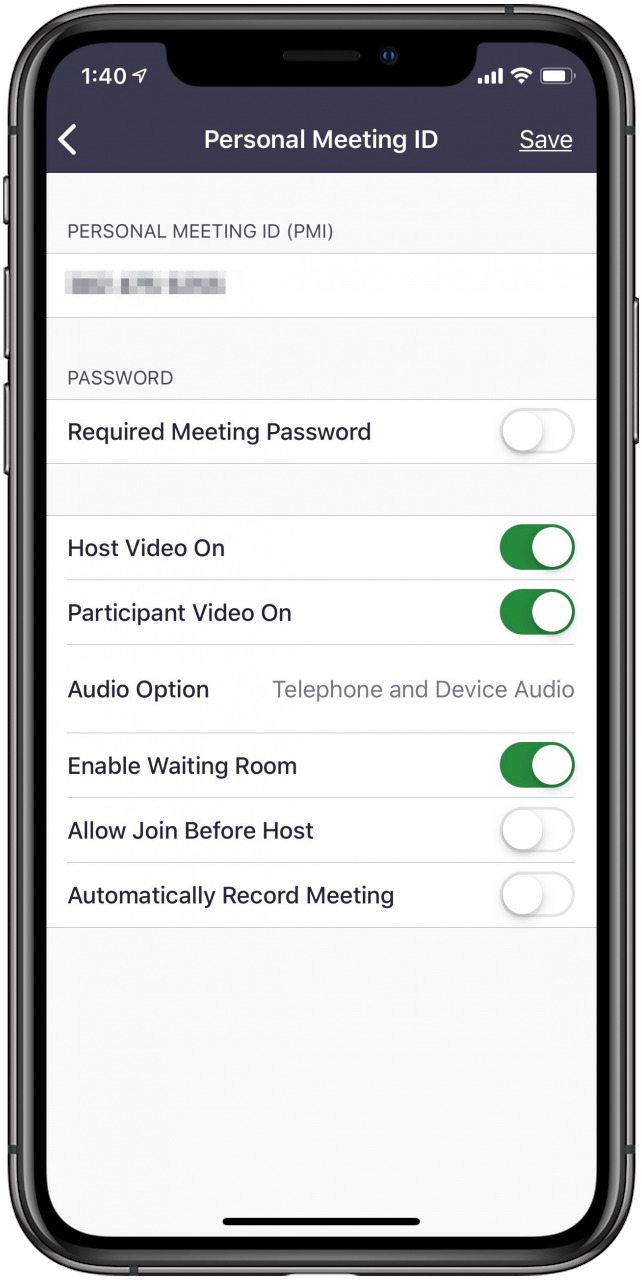Open the Audio Option setting
This screenshot has width=642, height=1280.
pos(321,690)
